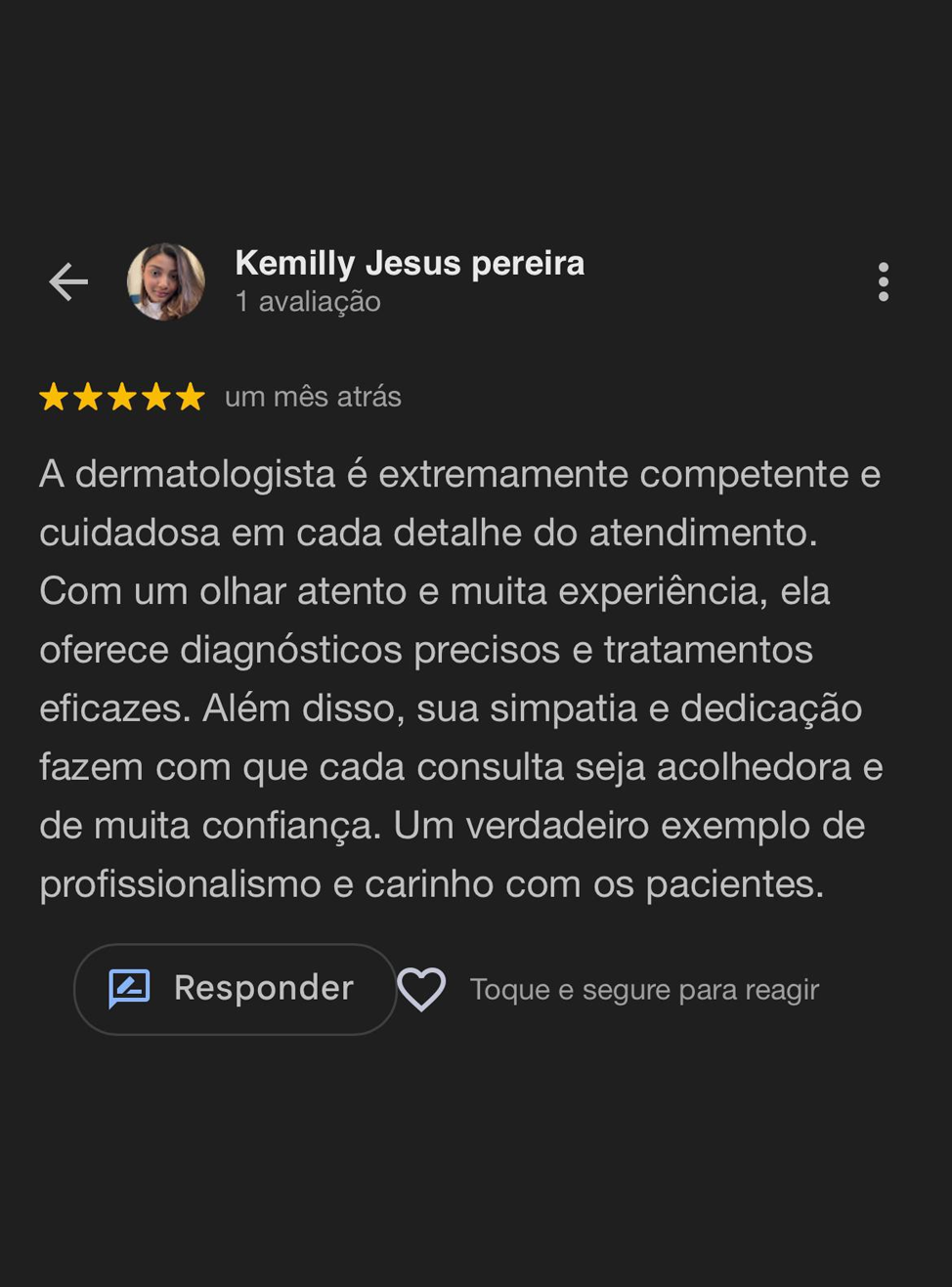Open Kemilly Jesus pereira's profile picture
This screenshot has height=1287, width=952.
coord(166,281)
